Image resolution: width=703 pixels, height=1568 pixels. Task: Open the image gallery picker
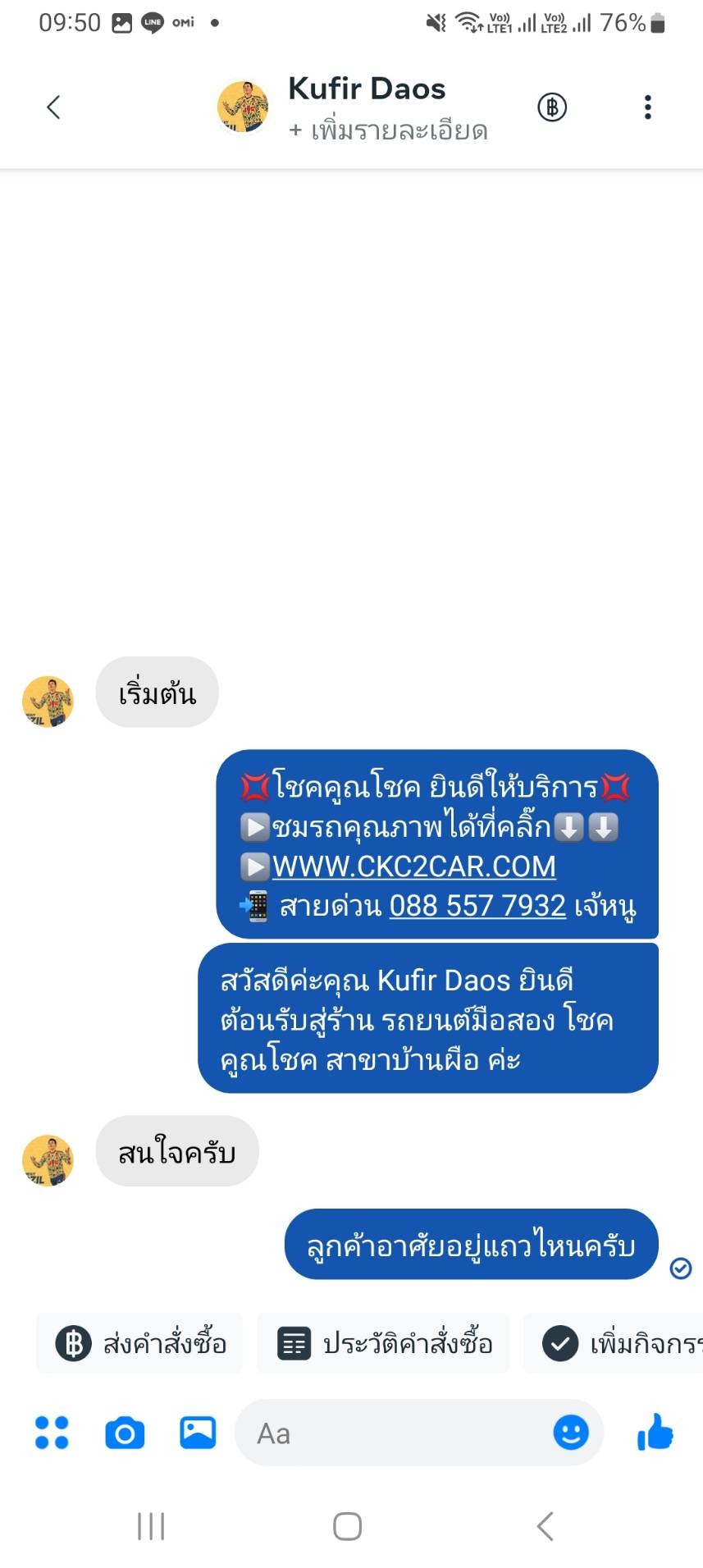tap(198, 1433)
